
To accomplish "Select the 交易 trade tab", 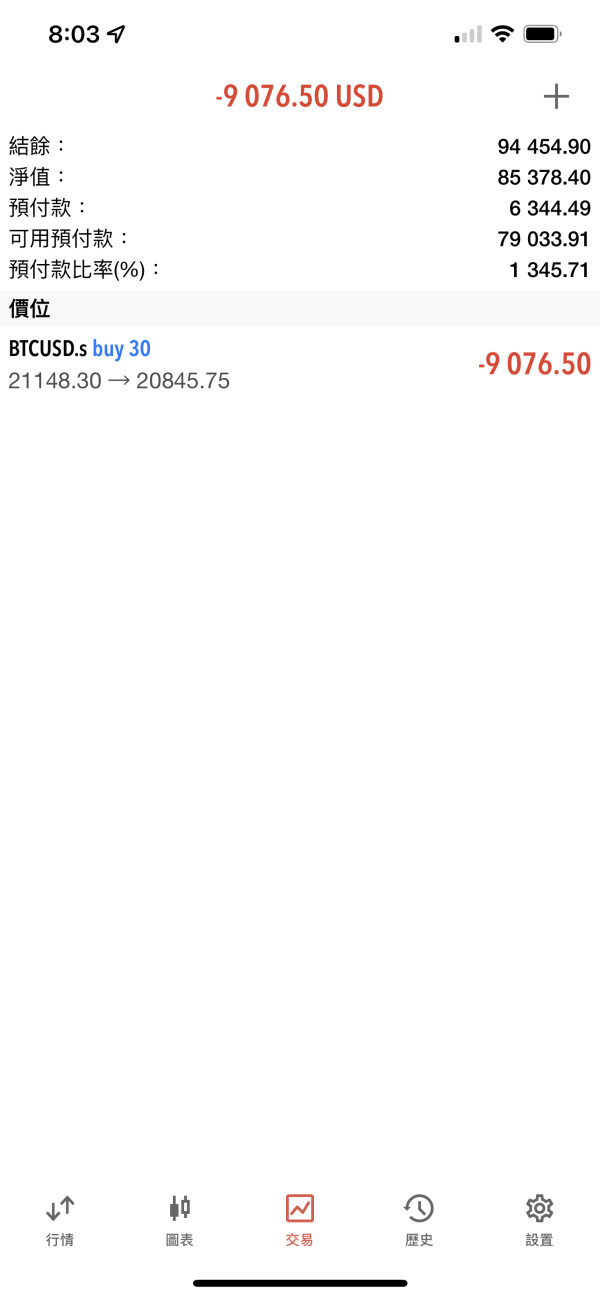I will (300, 1220).
